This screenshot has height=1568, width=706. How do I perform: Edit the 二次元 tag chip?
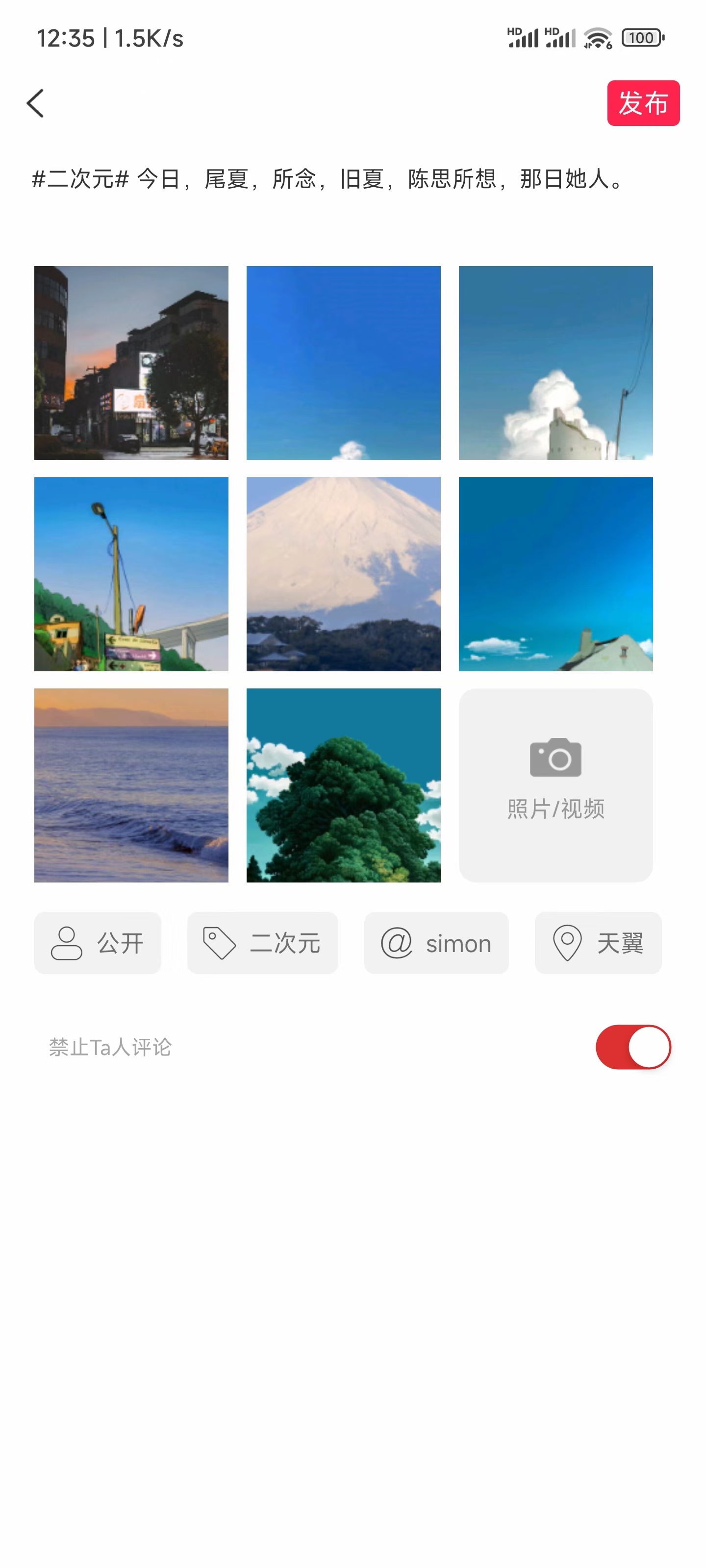262,943
